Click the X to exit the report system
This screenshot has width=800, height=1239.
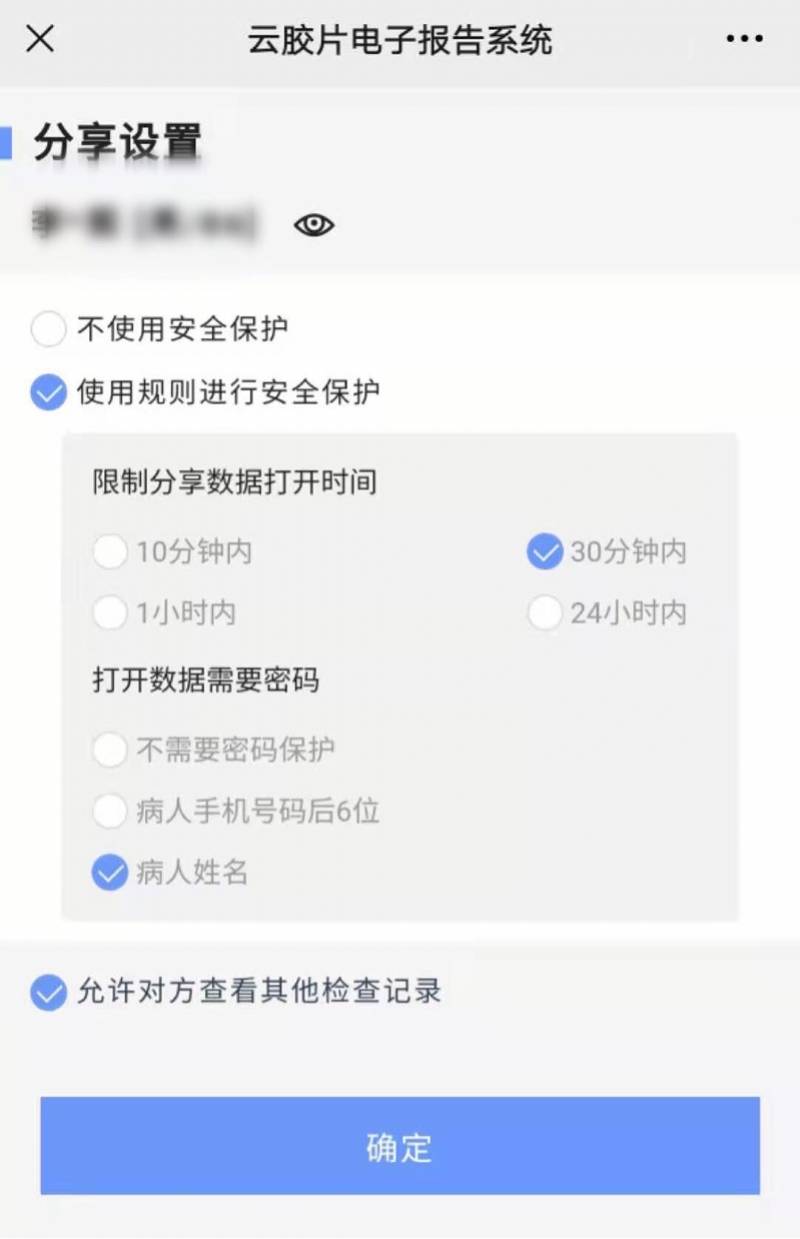click(38, 40)
